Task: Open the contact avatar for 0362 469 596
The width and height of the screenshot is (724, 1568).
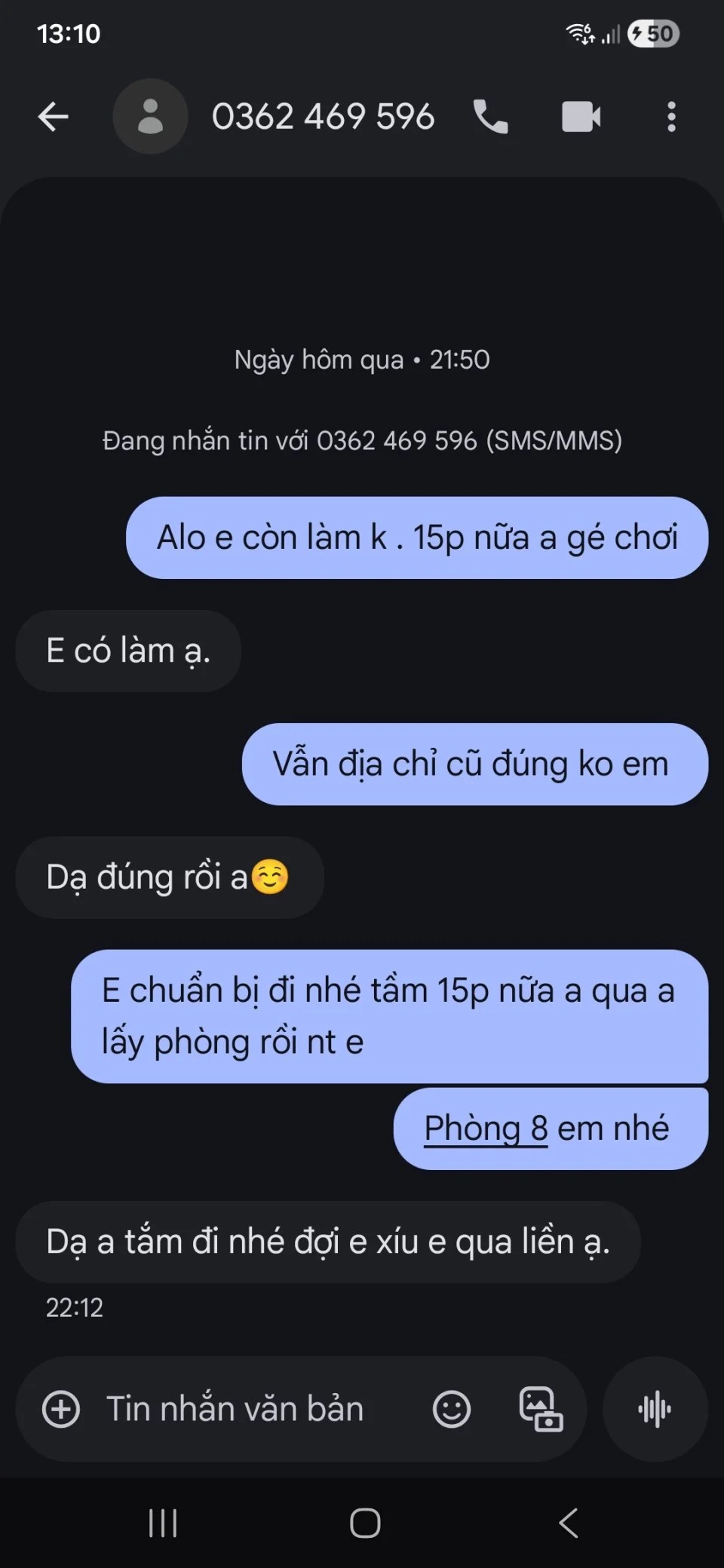Action: [150, 117]
